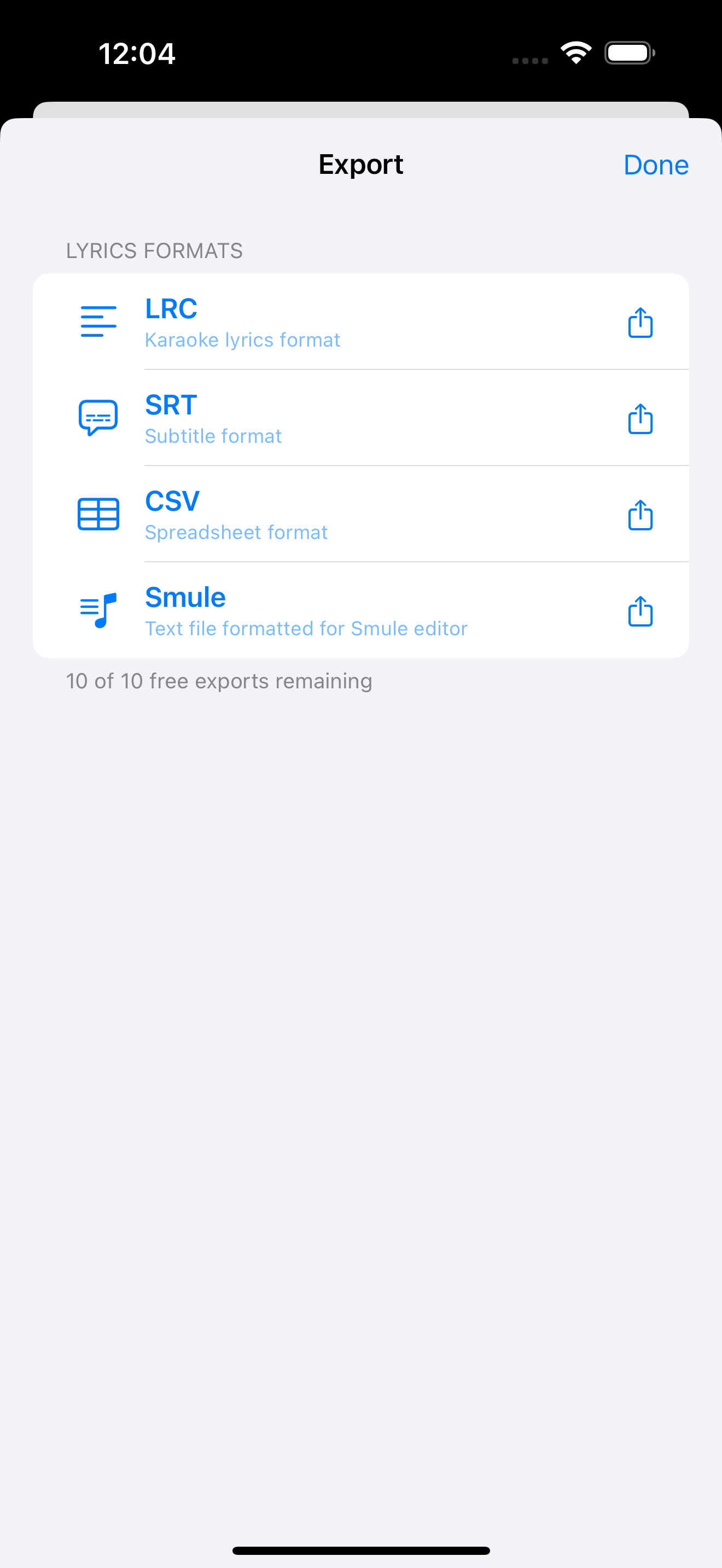Click the Smule music note icon
Image resolution: width=722 pixels, height=1568 pixels.
[x=98, y=610]
